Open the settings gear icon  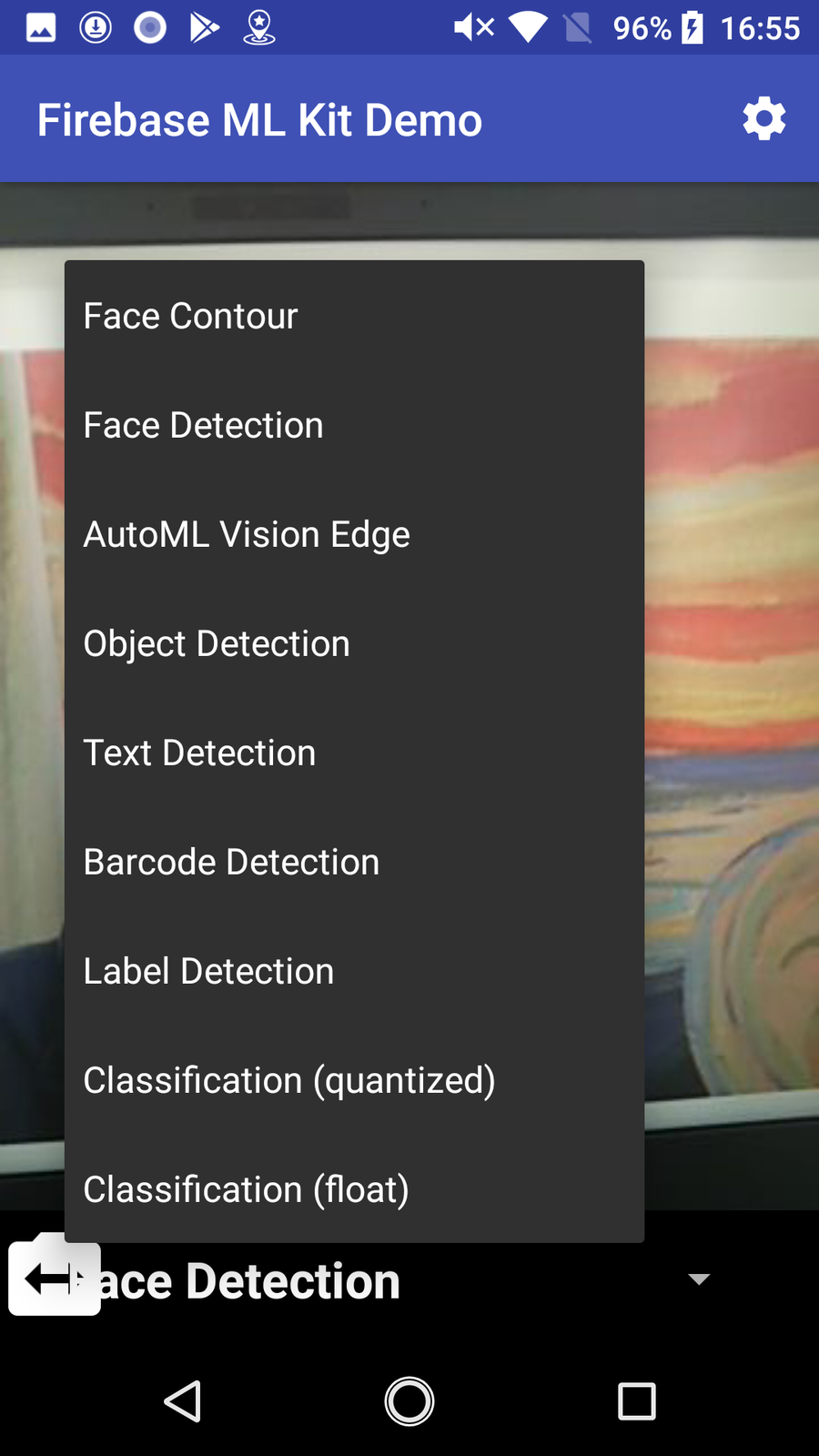[x=763, y=118]
